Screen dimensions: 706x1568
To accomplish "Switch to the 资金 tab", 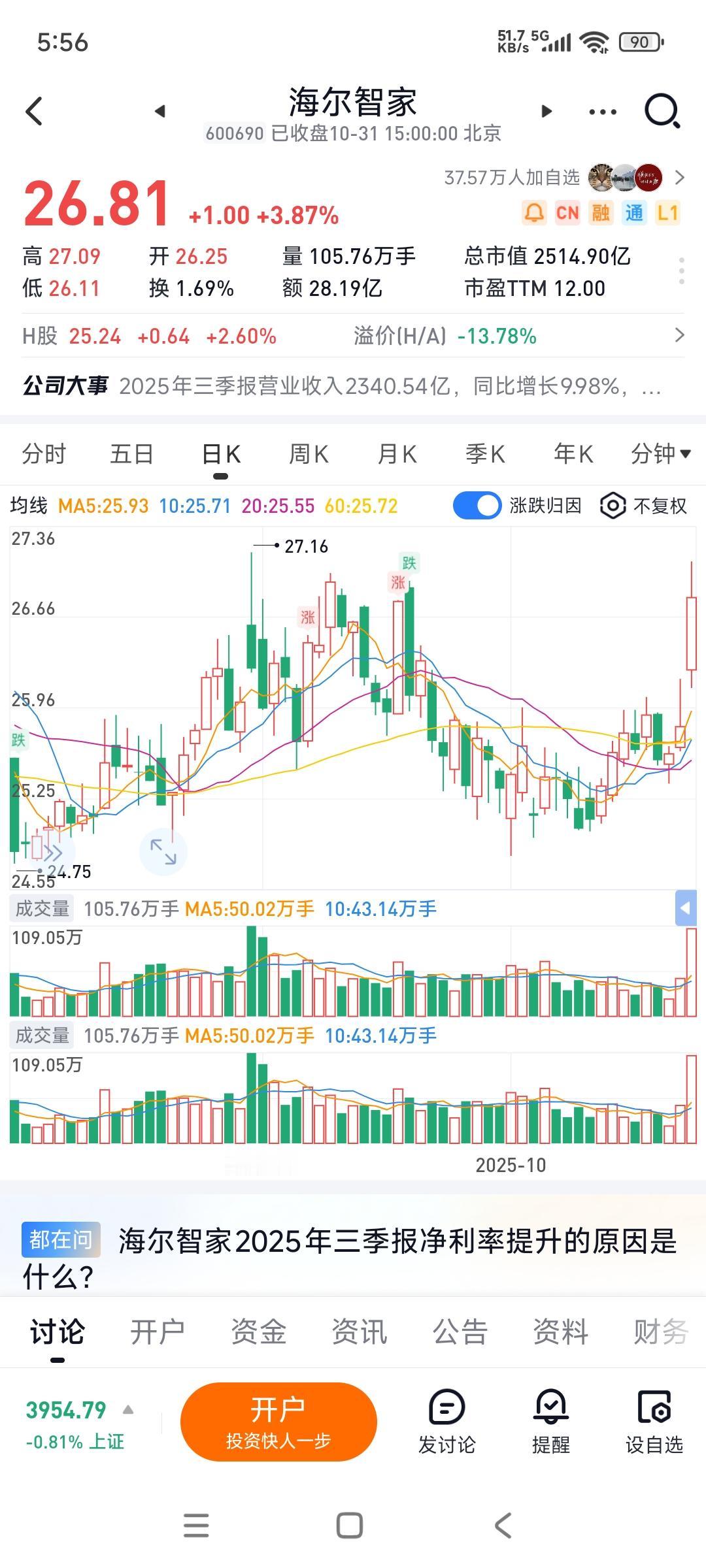I will 258,1332.
